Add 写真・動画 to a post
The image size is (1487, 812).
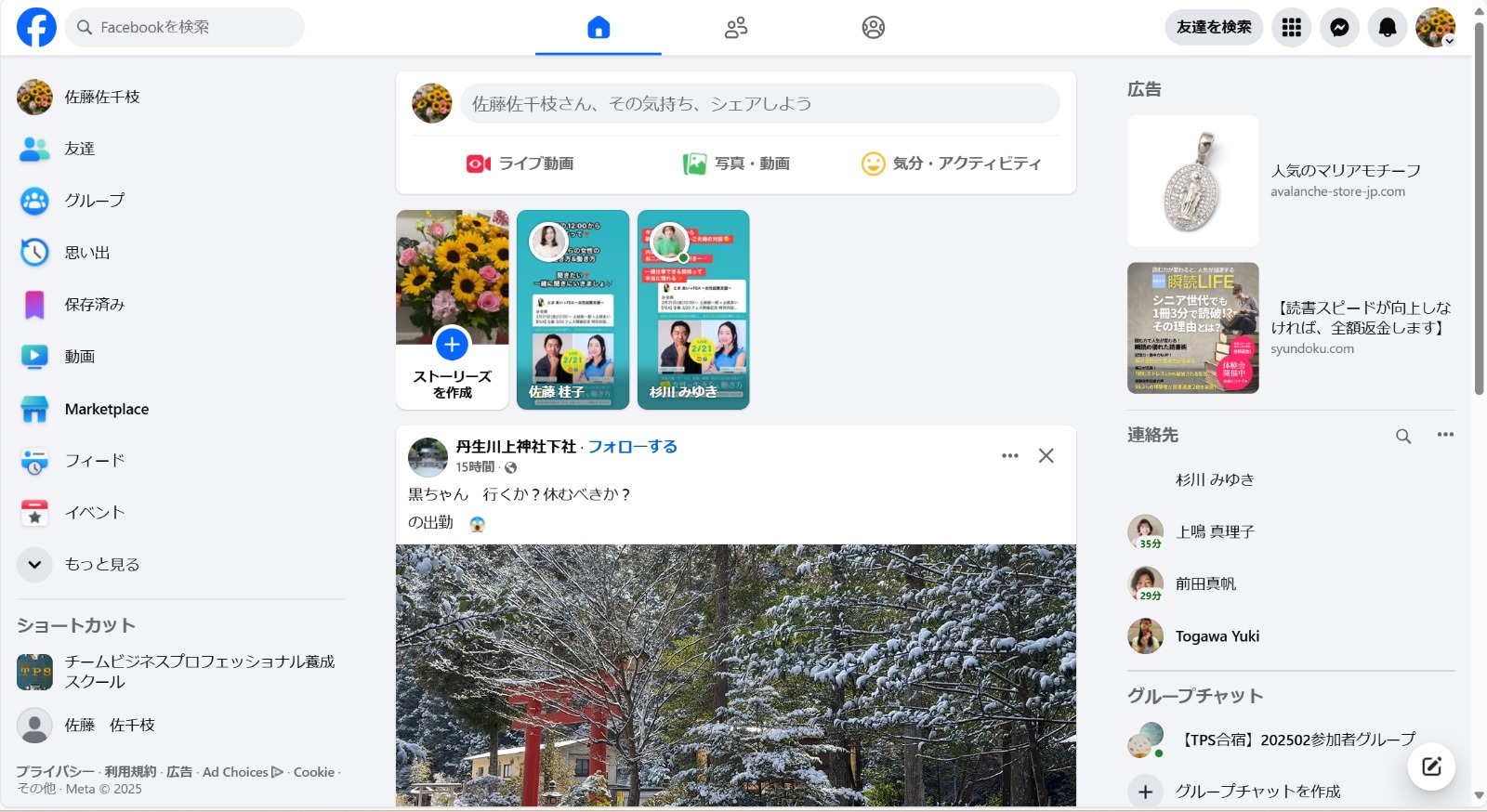tap(736, 164)
